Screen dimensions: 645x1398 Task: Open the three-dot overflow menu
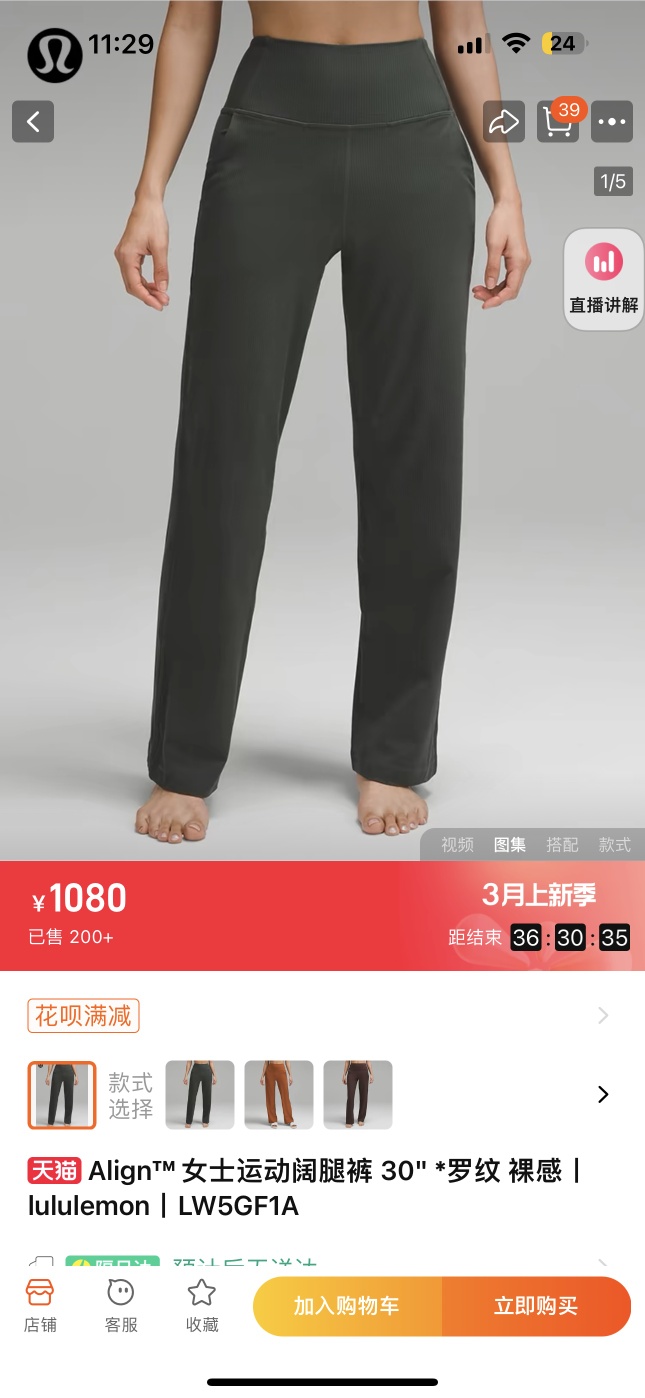coord(612,122)
